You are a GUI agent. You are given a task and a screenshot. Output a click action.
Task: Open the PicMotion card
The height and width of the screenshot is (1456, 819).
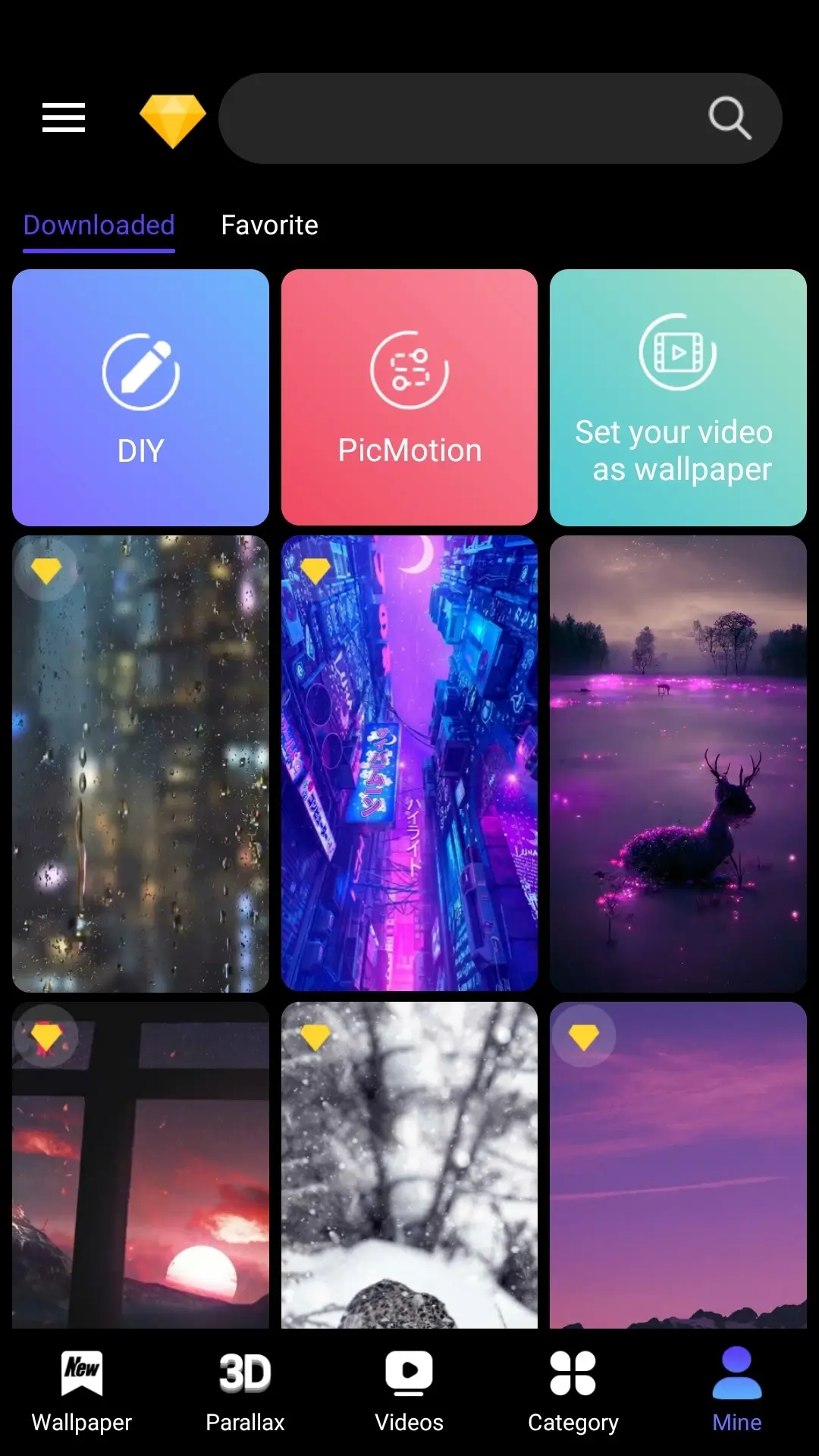coord(409,397)
